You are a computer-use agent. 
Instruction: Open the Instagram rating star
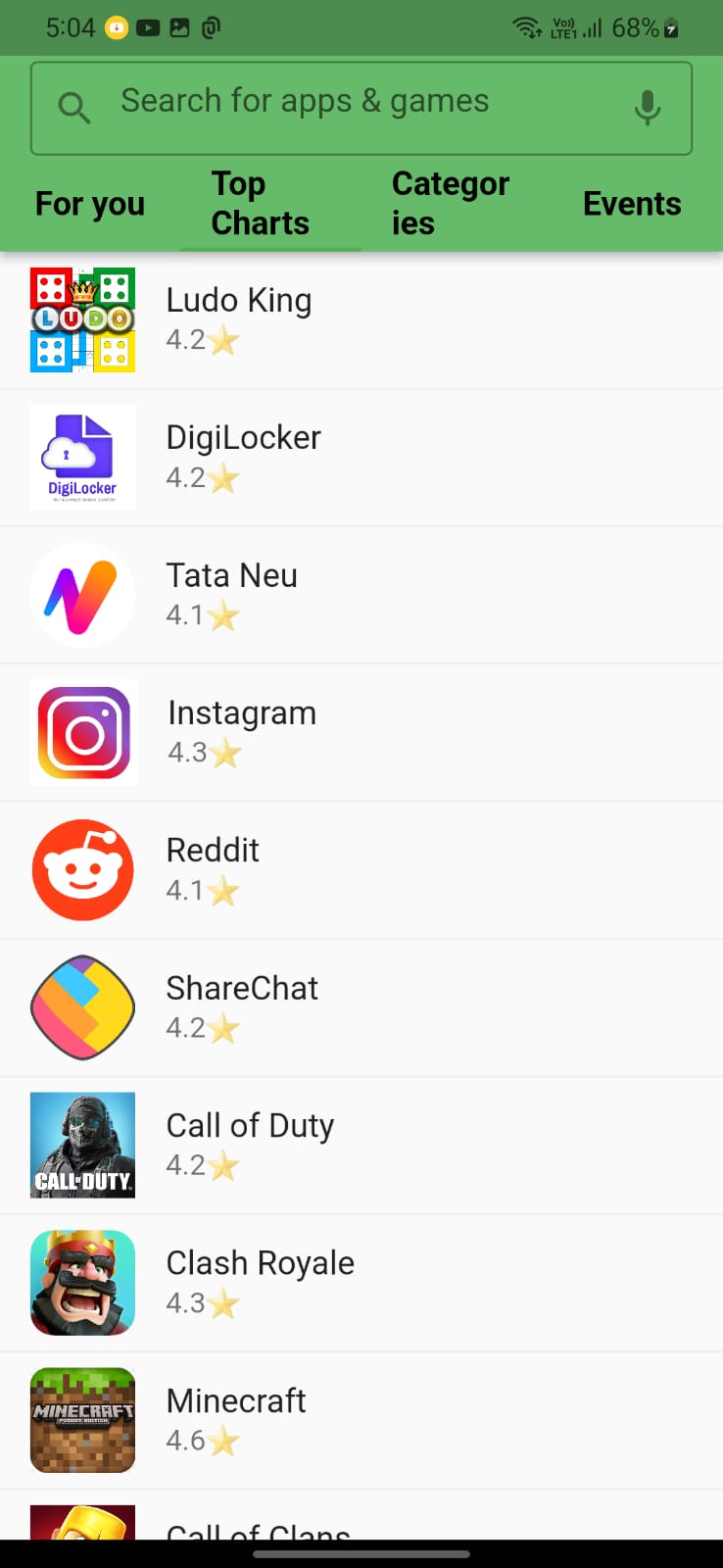click(x=228, y=753)
